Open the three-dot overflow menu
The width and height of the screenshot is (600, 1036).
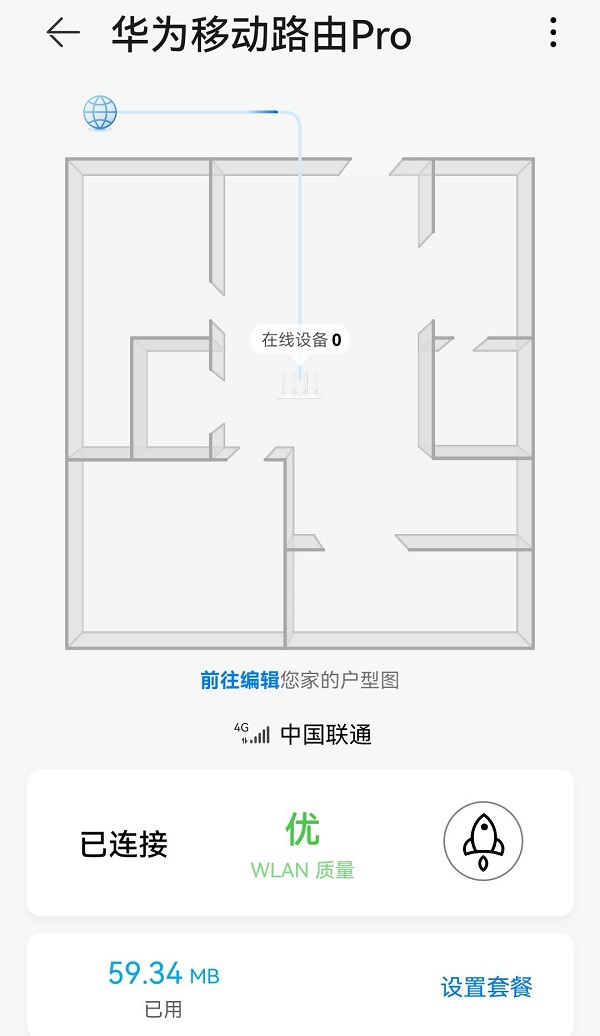(x=553, y=34)
